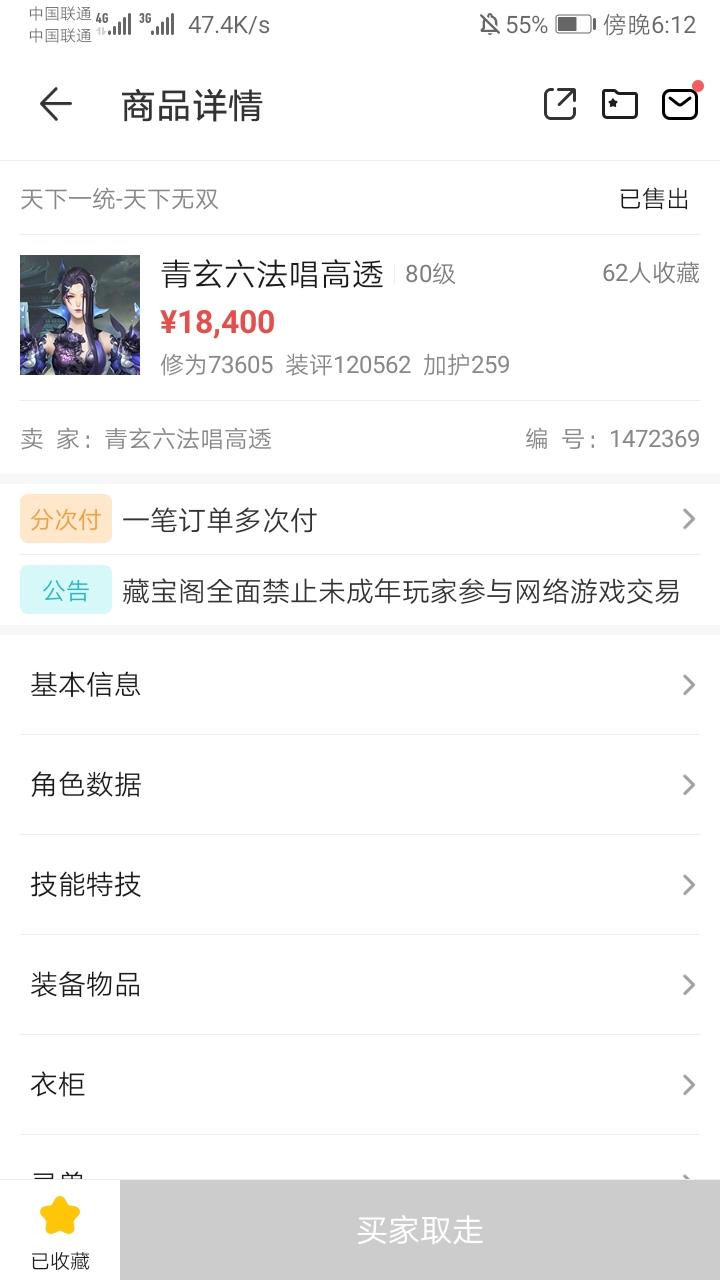The height and width of the screenshot is (1280, 720).
Task: Open 技能特技 section
Action: [x=360, y=885]
